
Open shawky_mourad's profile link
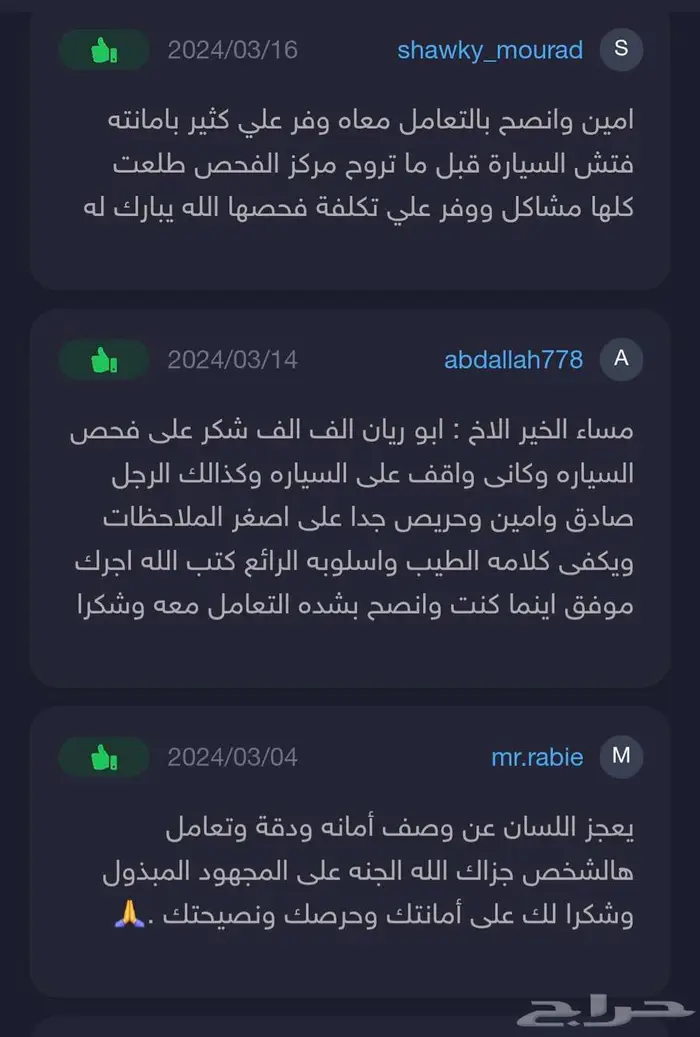[490, 50]
